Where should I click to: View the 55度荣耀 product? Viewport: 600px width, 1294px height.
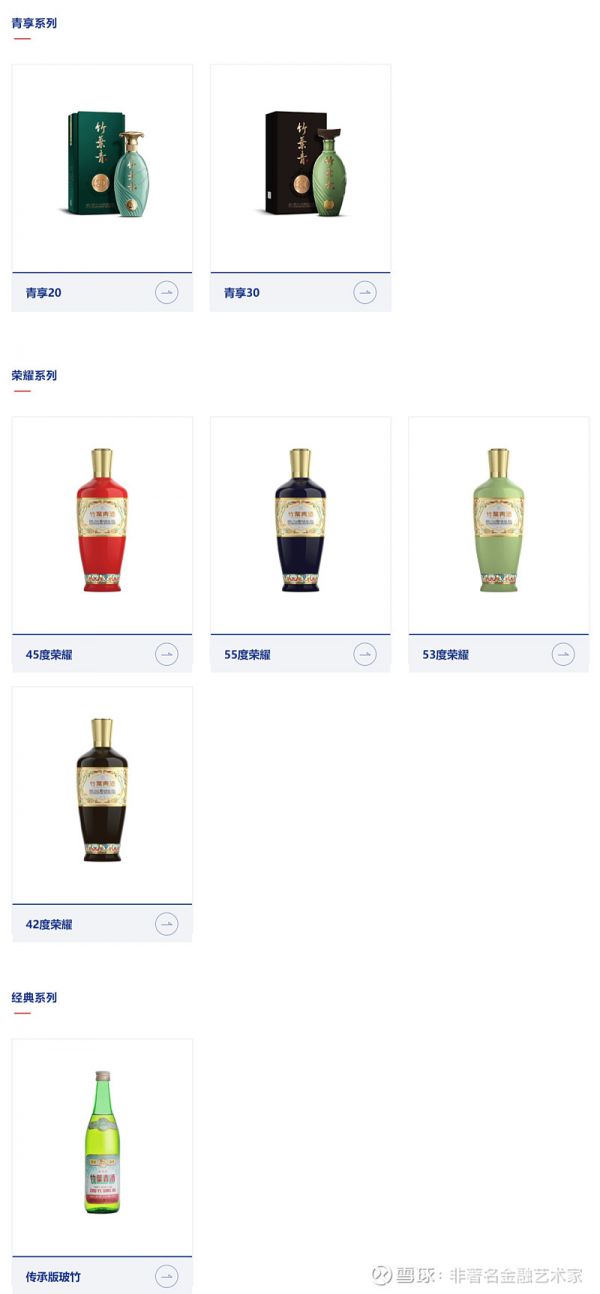tap(300, 544)
